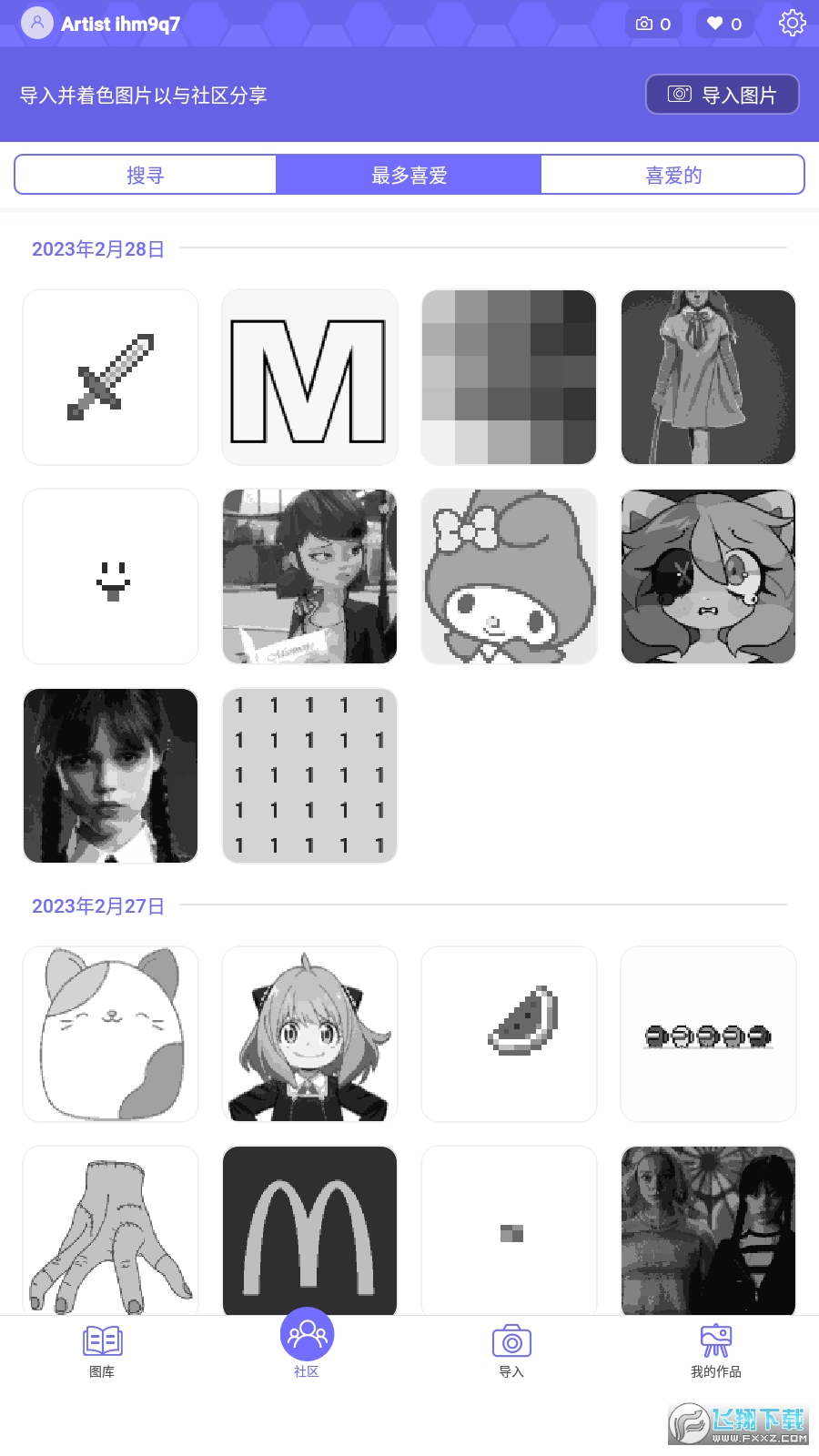Open the severed hand drawing
Screen dimensions: 819x1456
pos(110,1230)
